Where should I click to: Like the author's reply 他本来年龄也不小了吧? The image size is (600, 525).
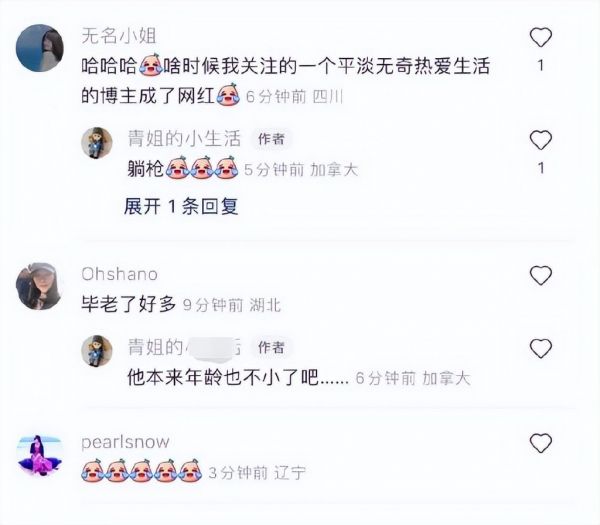click(x=541, y=349)
